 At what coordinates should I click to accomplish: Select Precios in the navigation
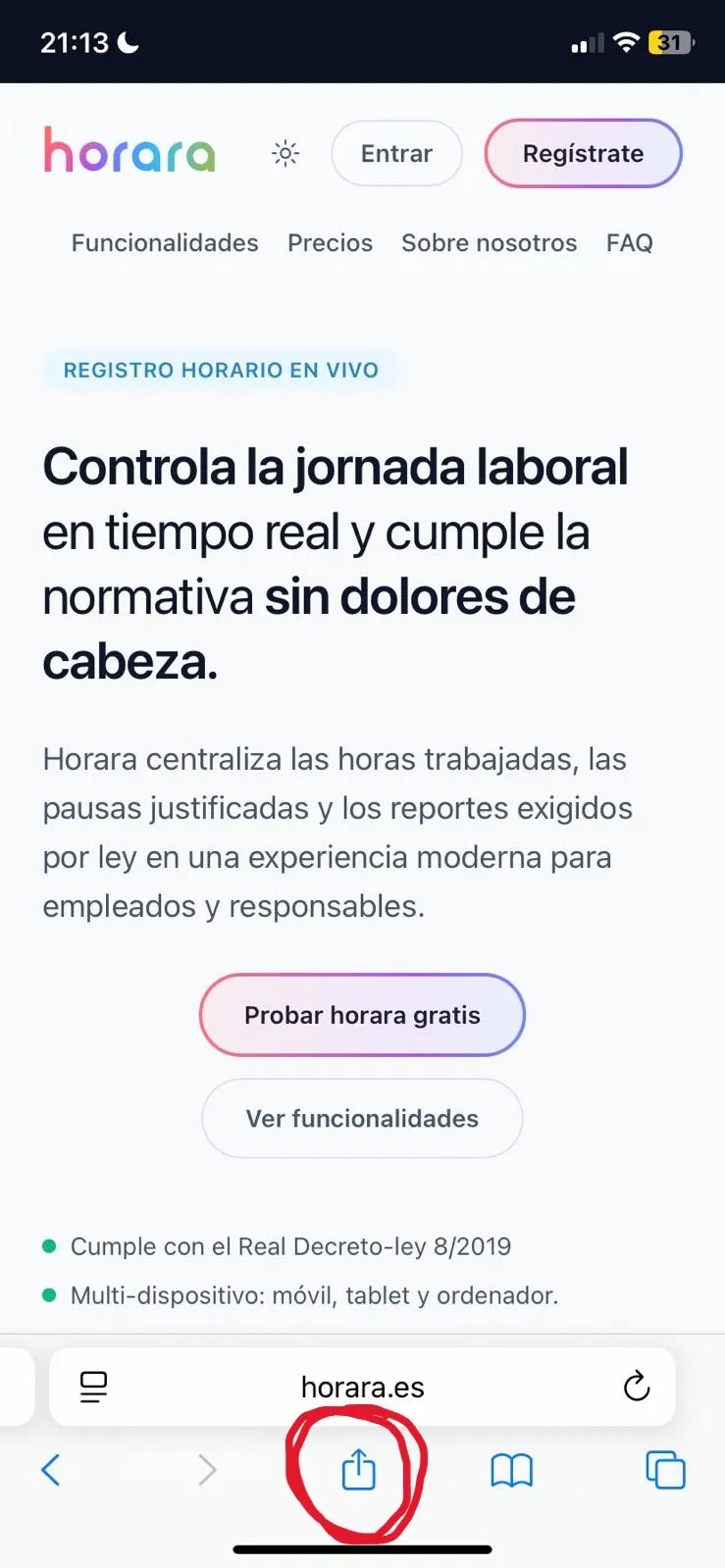[330, 242]
